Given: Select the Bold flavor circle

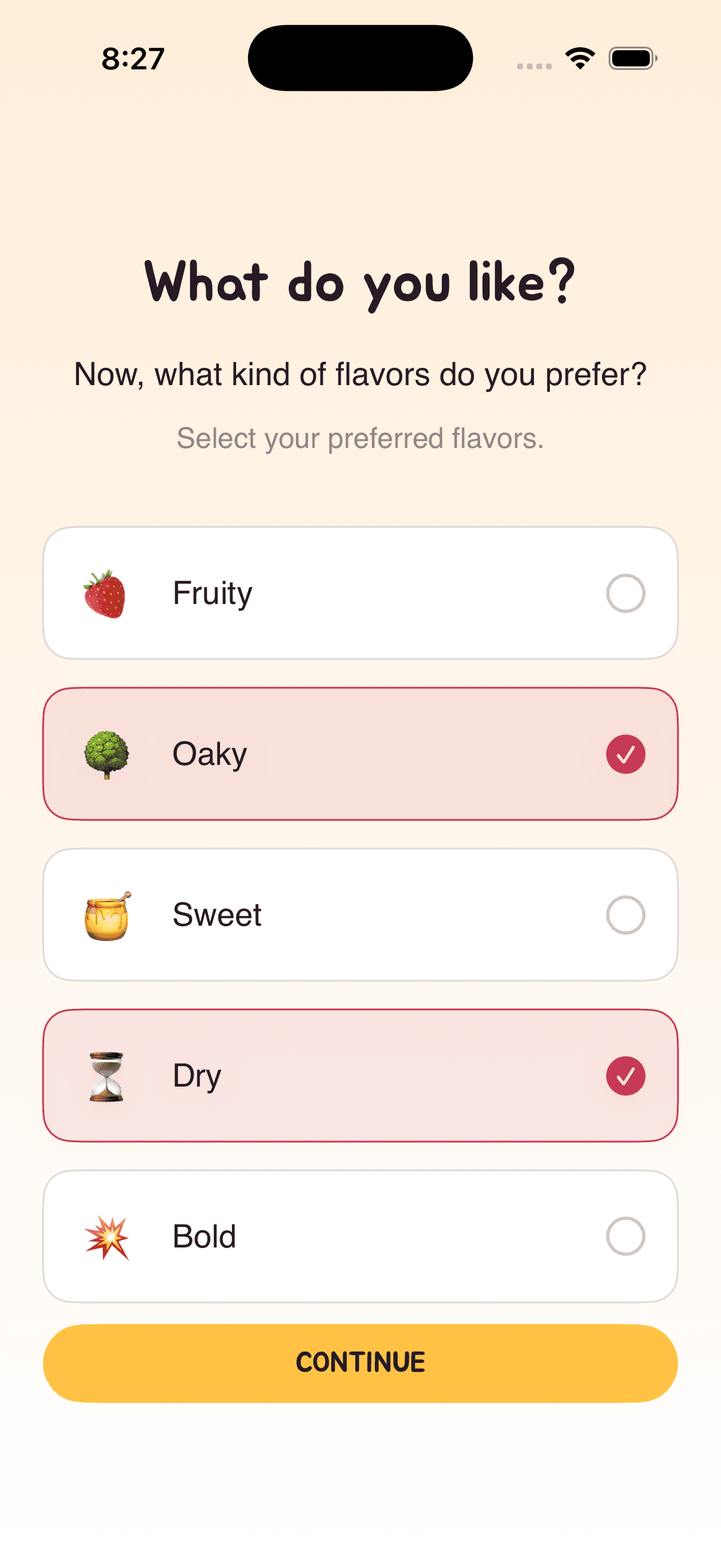Looking at the screenshot, I should 625,1236.
